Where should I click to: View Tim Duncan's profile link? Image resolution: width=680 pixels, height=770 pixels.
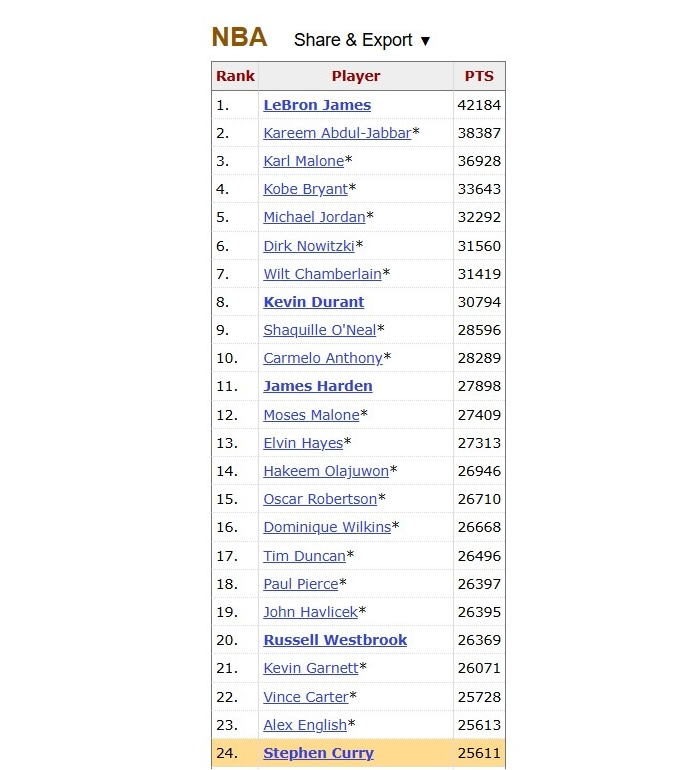pos(304,556)
